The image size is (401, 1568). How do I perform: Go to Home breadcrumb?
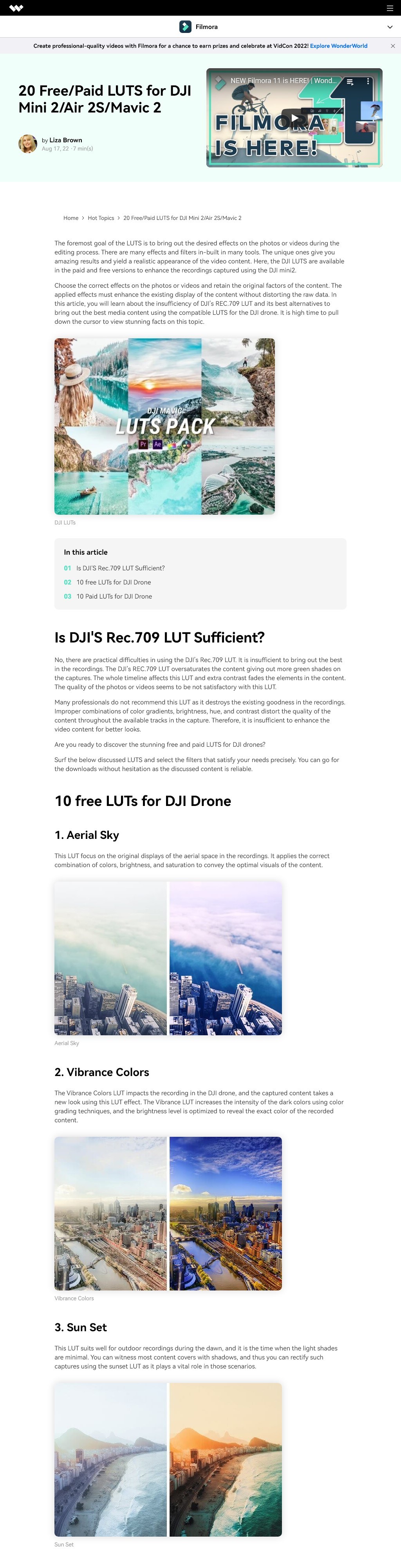(70, 218)
